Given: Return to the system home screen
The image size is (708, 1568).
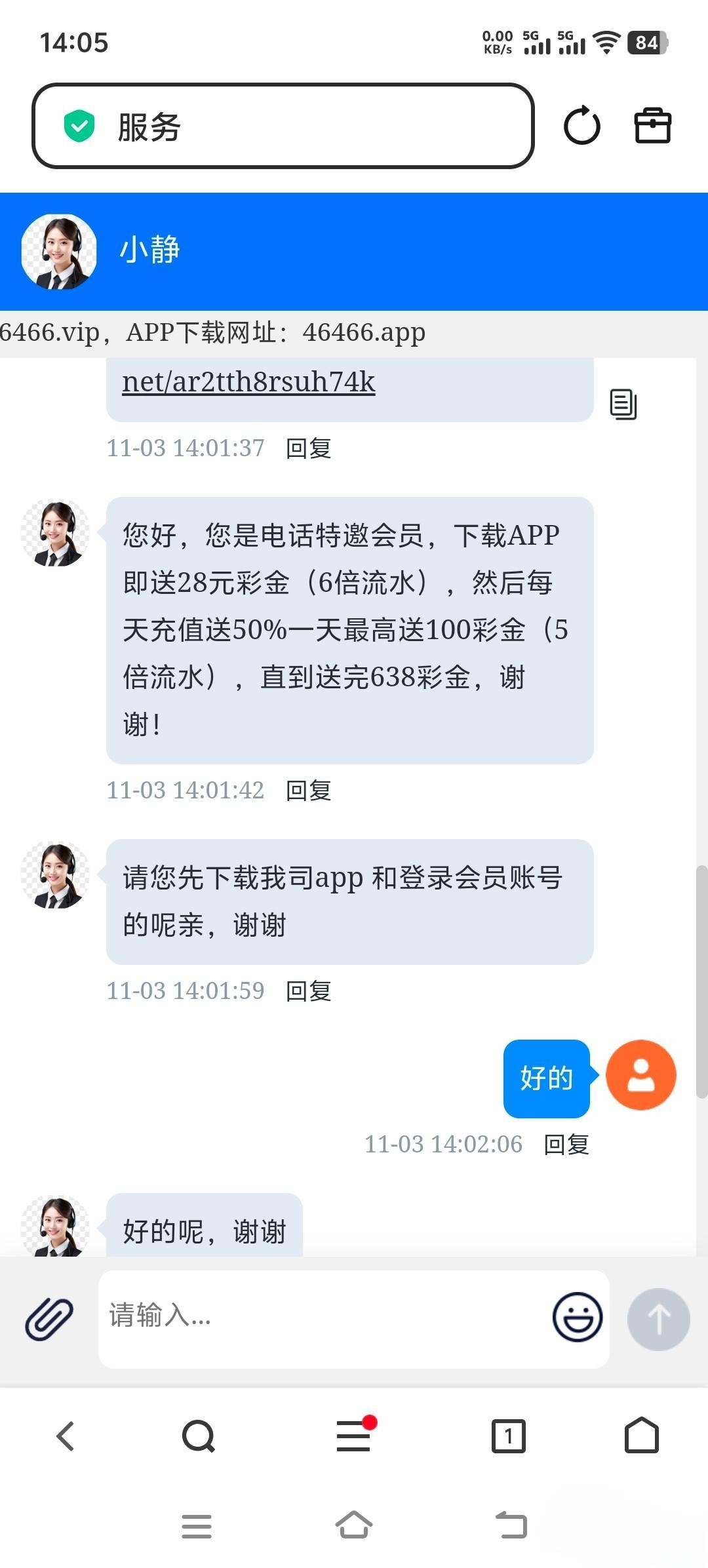Looking at the screenshot, I should click(354, 1525).
